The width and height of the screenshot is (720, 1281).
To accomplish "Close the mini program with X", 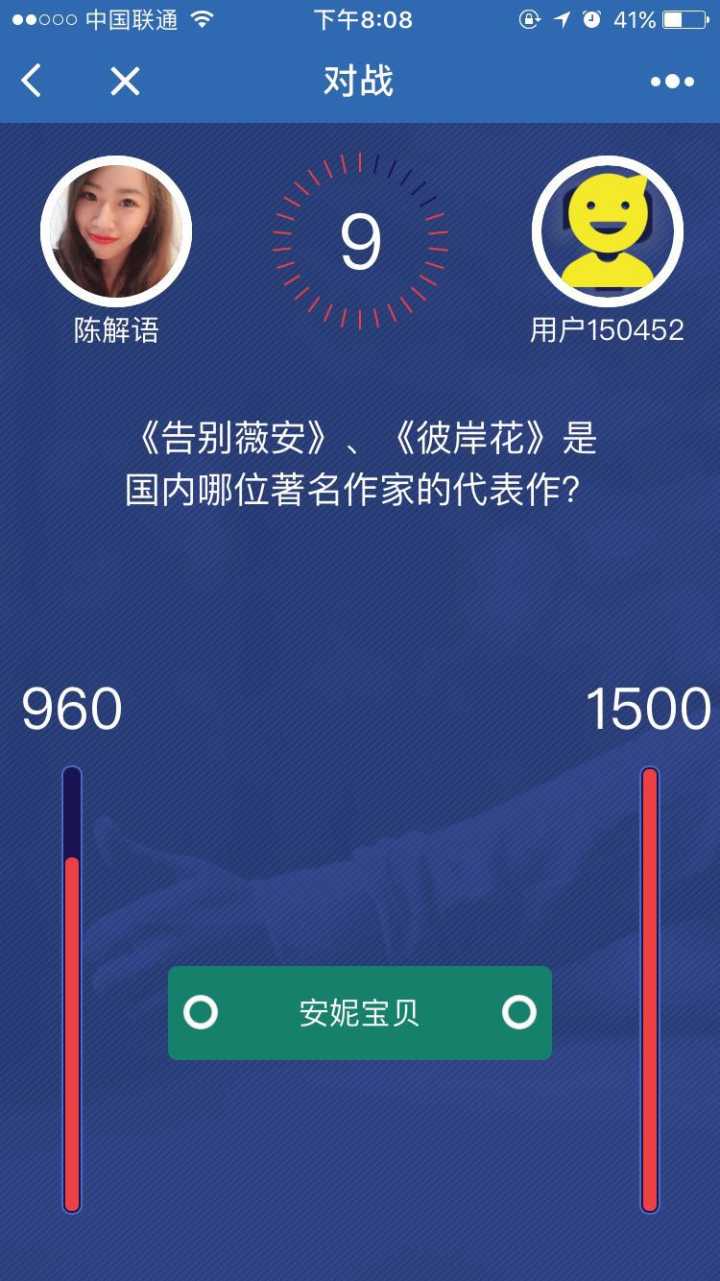I will click(125, 81).
